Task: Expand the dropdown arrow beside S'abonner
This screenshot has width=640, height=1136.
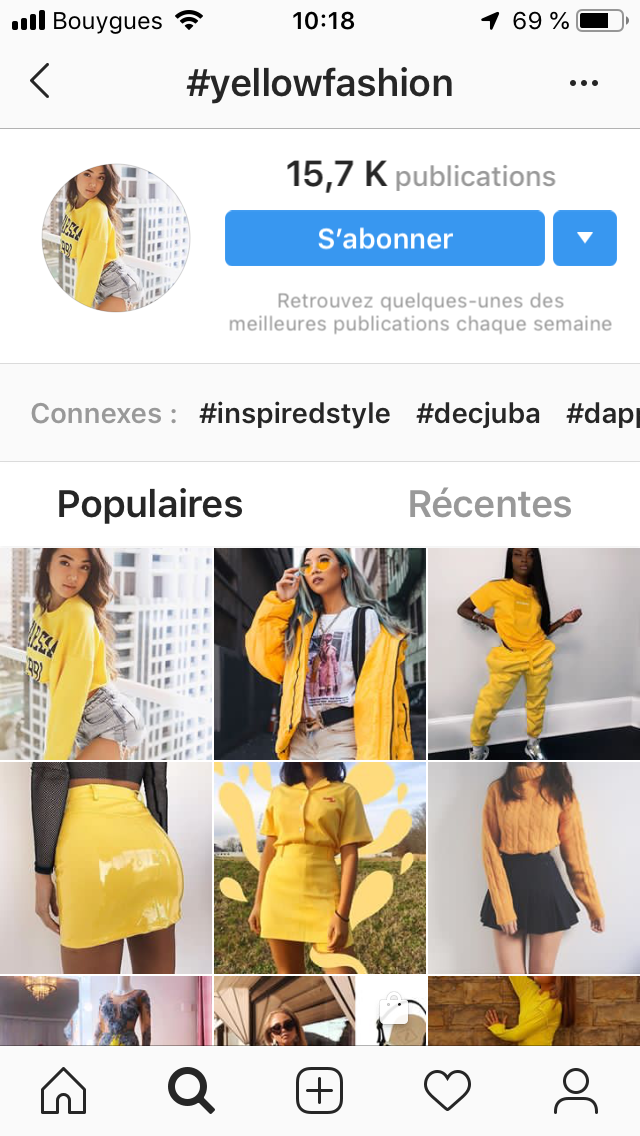Action: 585,238
